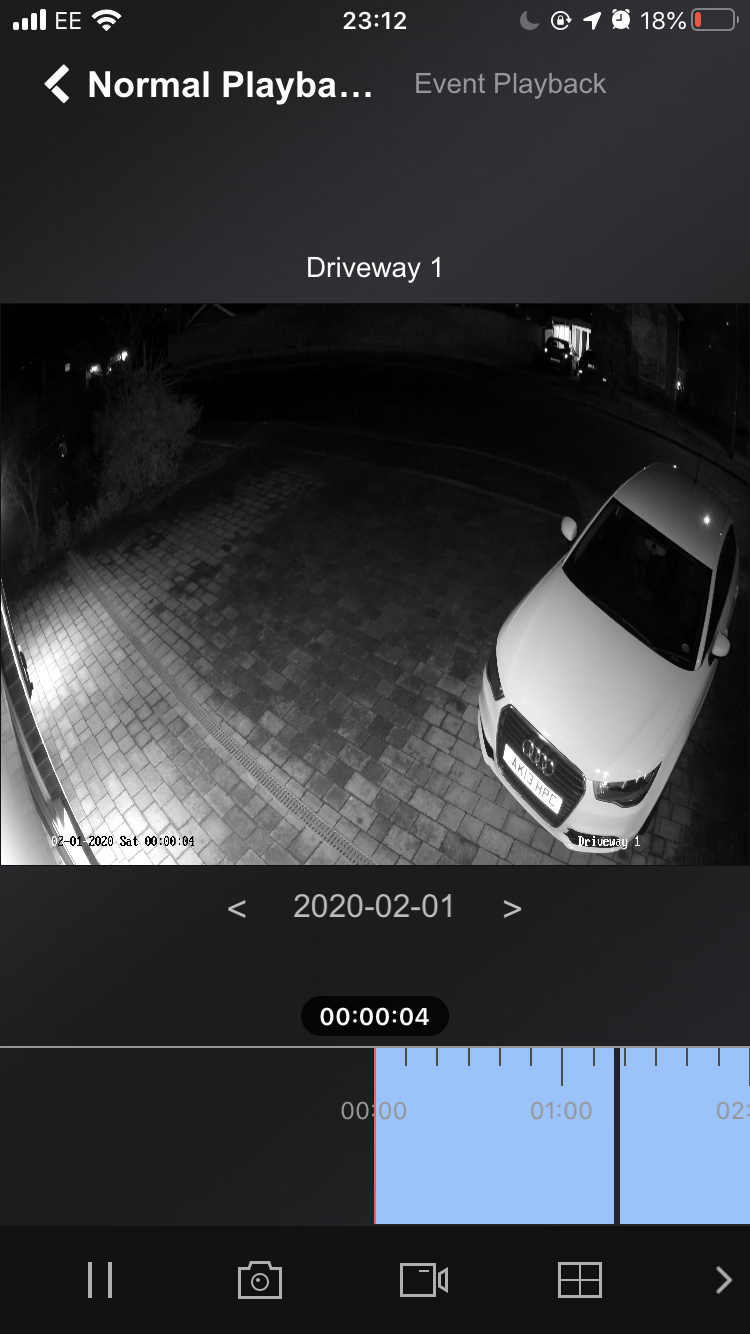Capture a snapshot with the camera icon
Image resolution: width=750 pixels, height=1334 pixels.
[x=260, y=1280]
